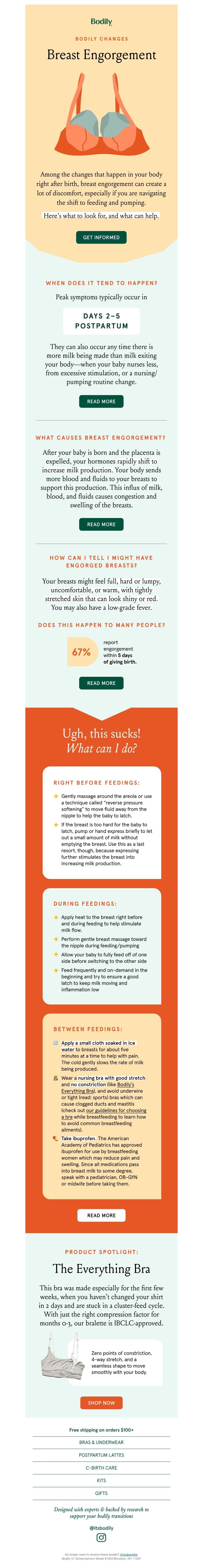Read more about what causes breast engorgement
The height and width of the screenshot is (1568, 203).
coord(101,524)
